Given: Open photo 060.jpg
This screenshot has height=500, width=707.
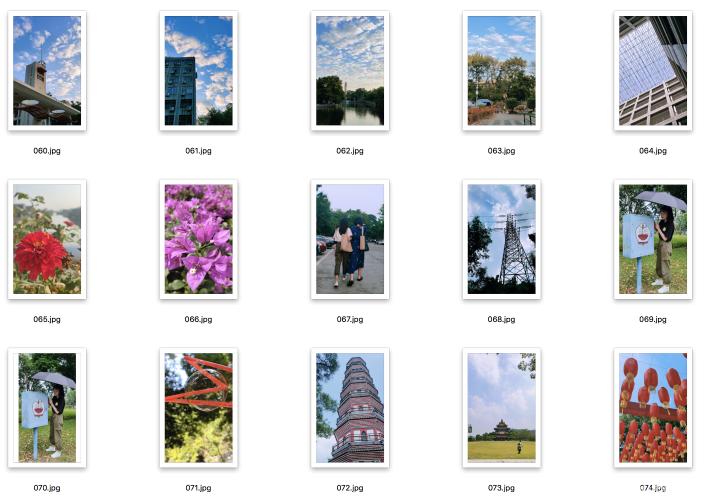Looking at the screenshot, I should 47,70.
